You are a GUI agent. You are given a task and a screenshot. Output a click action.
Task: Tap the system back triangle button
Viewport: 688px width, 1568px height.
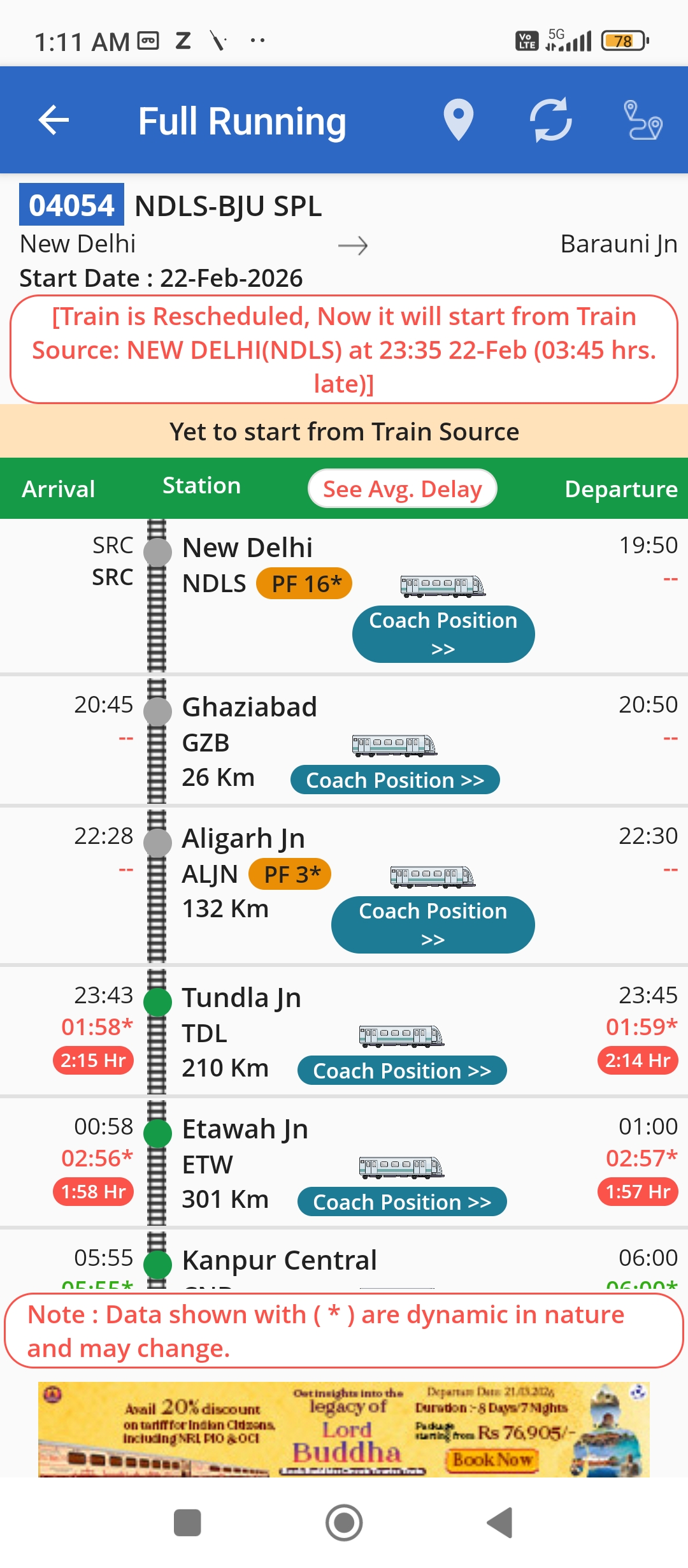(500, 1523)
